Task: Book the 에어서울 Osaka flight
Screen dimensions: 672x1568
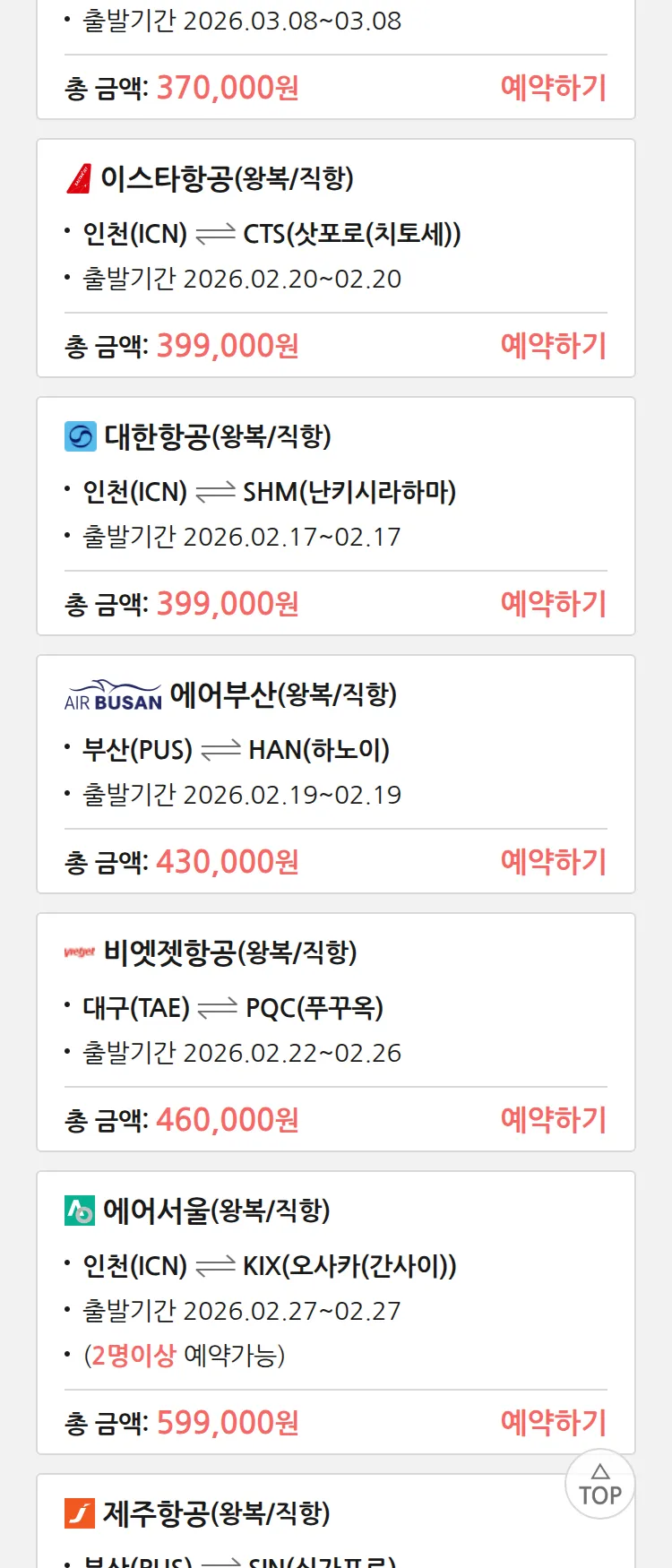Action: [553, 1423]
